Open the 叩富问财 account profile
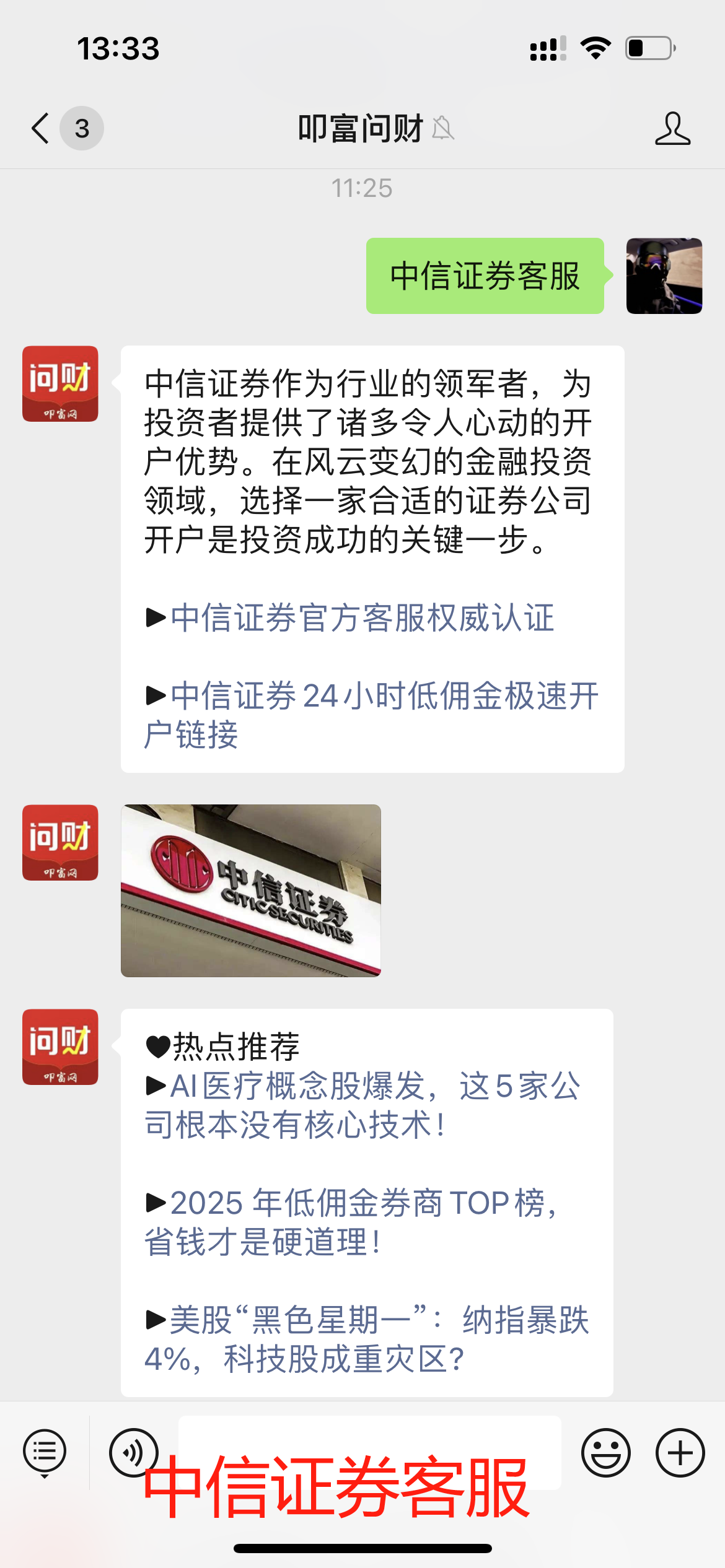 point(672,129)
